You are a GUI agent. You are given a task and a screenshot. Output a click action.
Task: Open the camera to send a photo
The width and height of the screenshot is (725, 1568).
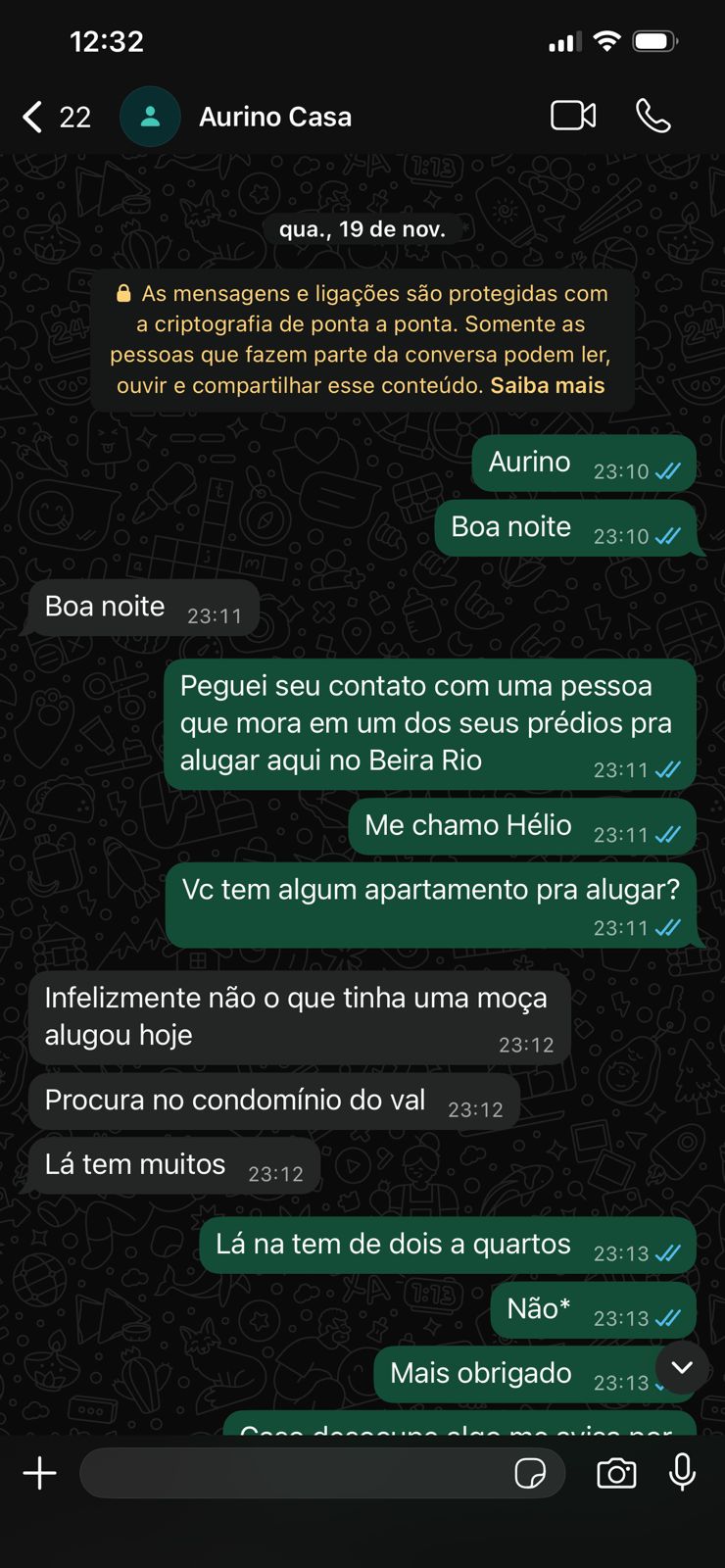616,1473
